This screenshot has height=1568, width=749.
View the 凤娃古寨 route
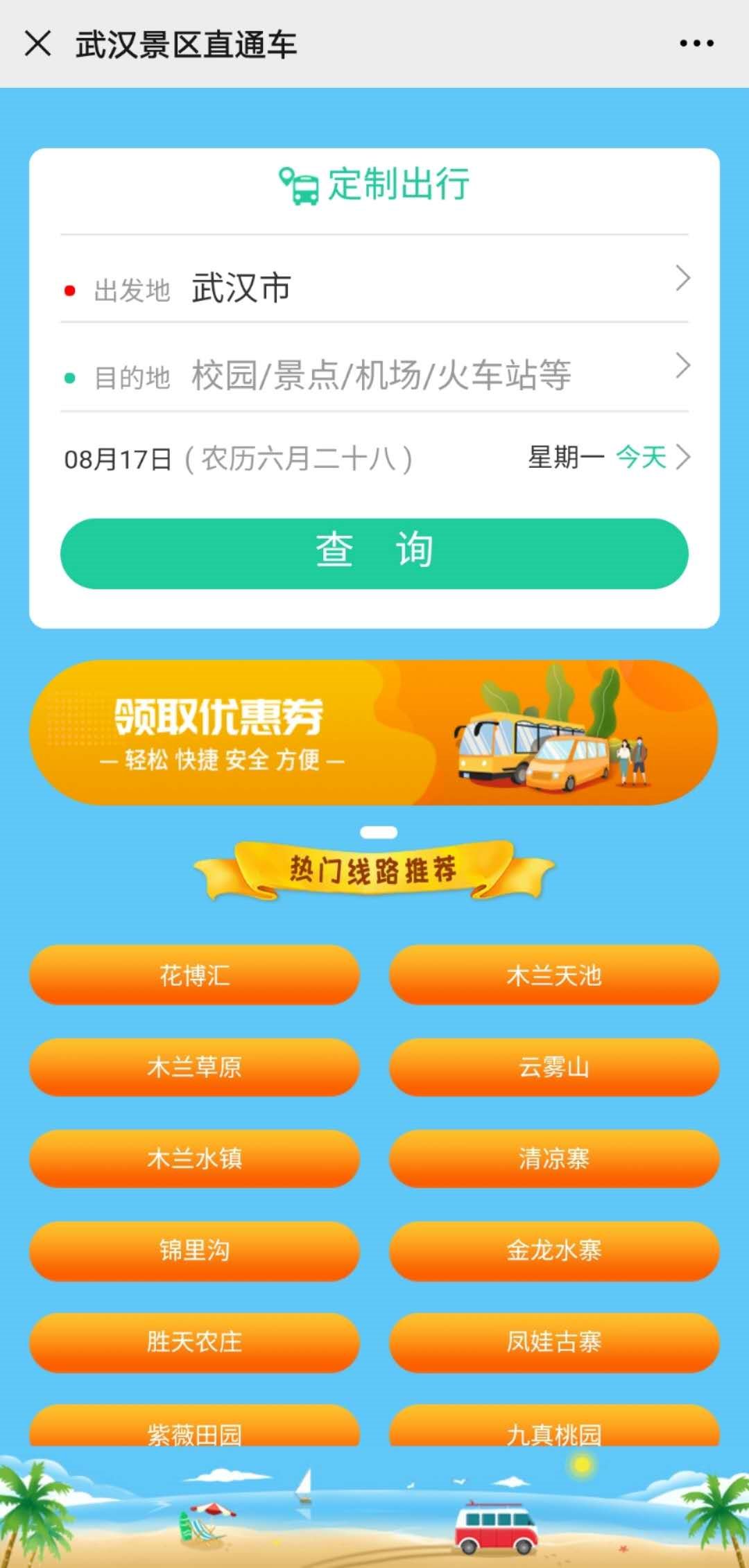click(554, 1341)
